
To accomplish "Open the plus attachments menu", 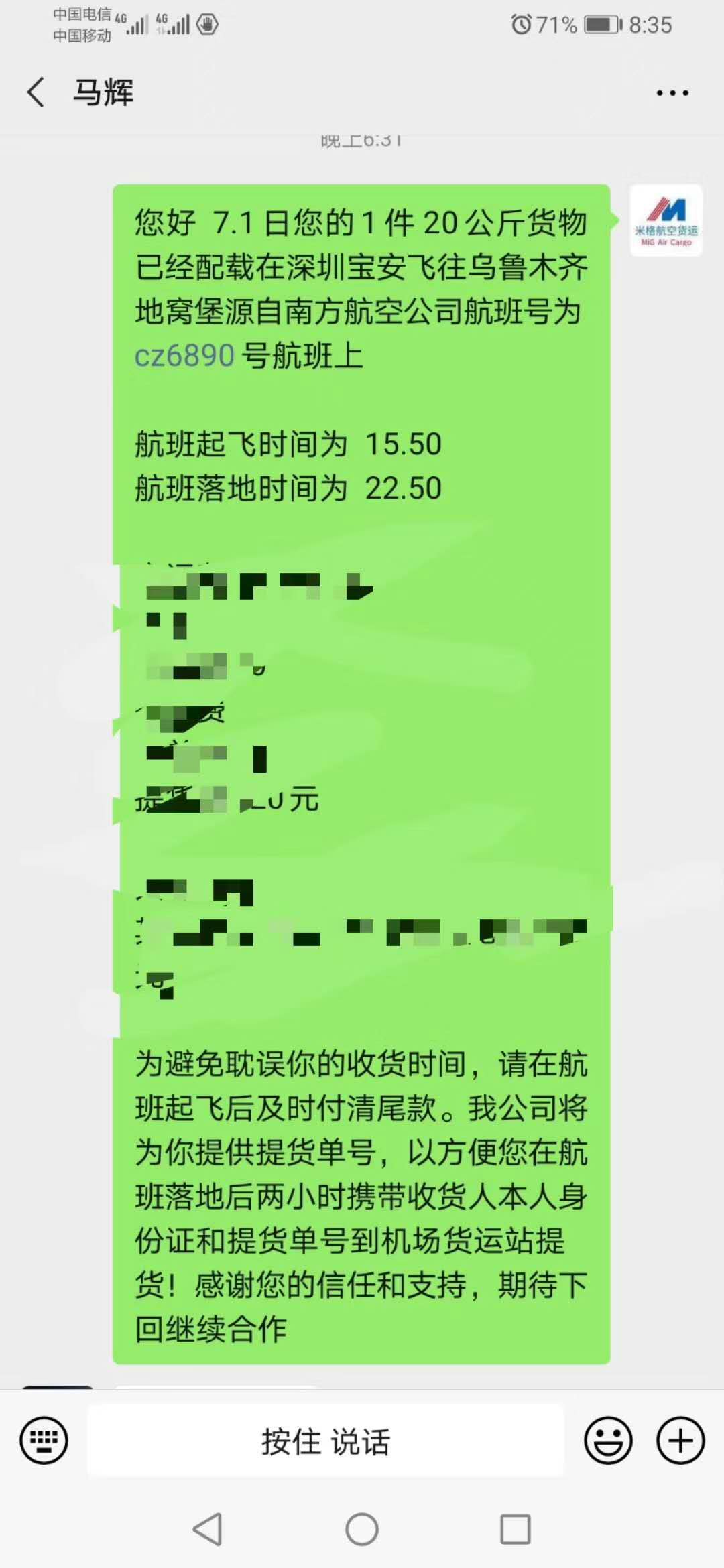I will (x=680, y=1440).
